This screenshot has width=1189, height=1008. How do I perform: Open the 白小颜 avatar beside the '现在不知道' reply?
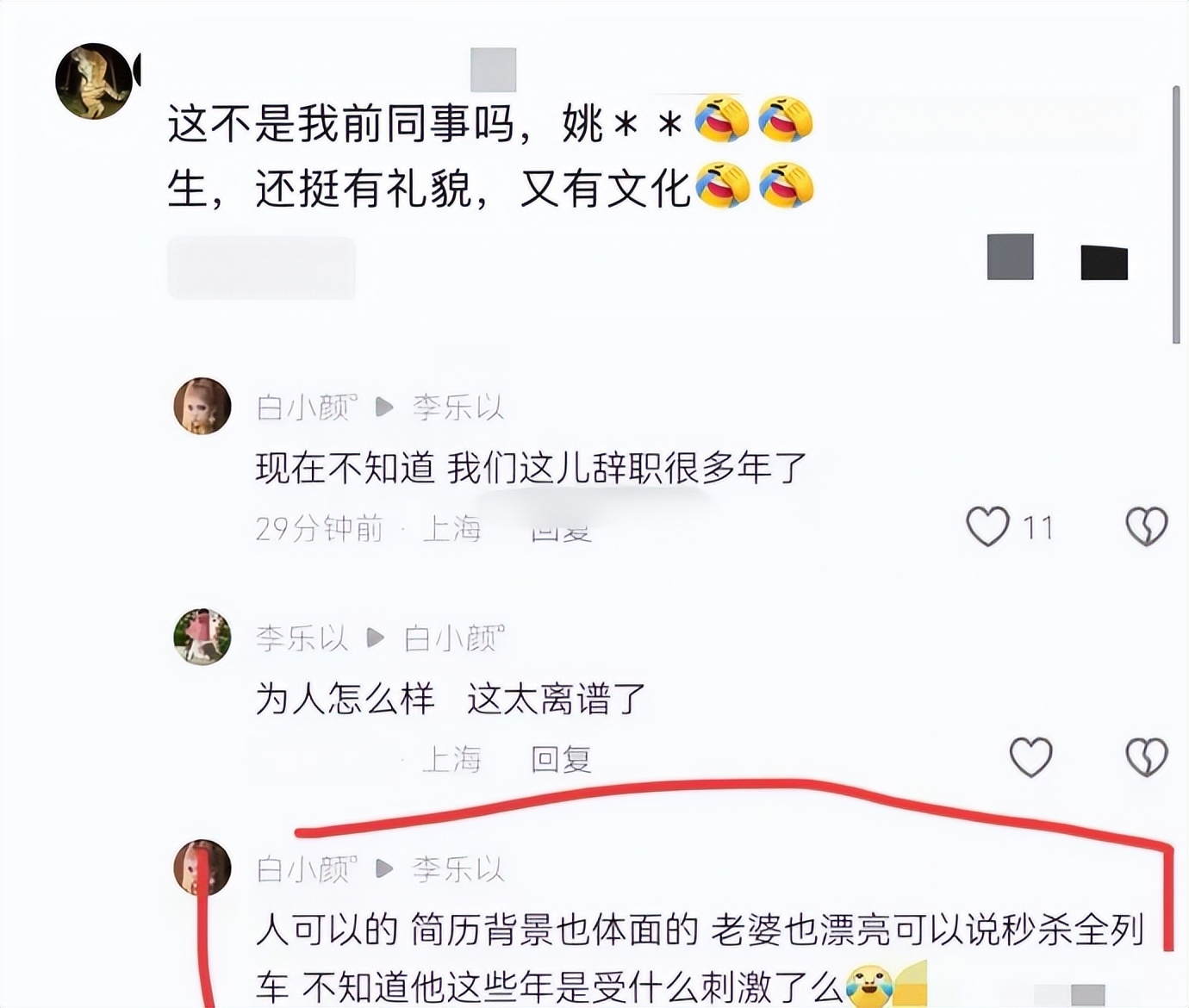coord(202,406)
